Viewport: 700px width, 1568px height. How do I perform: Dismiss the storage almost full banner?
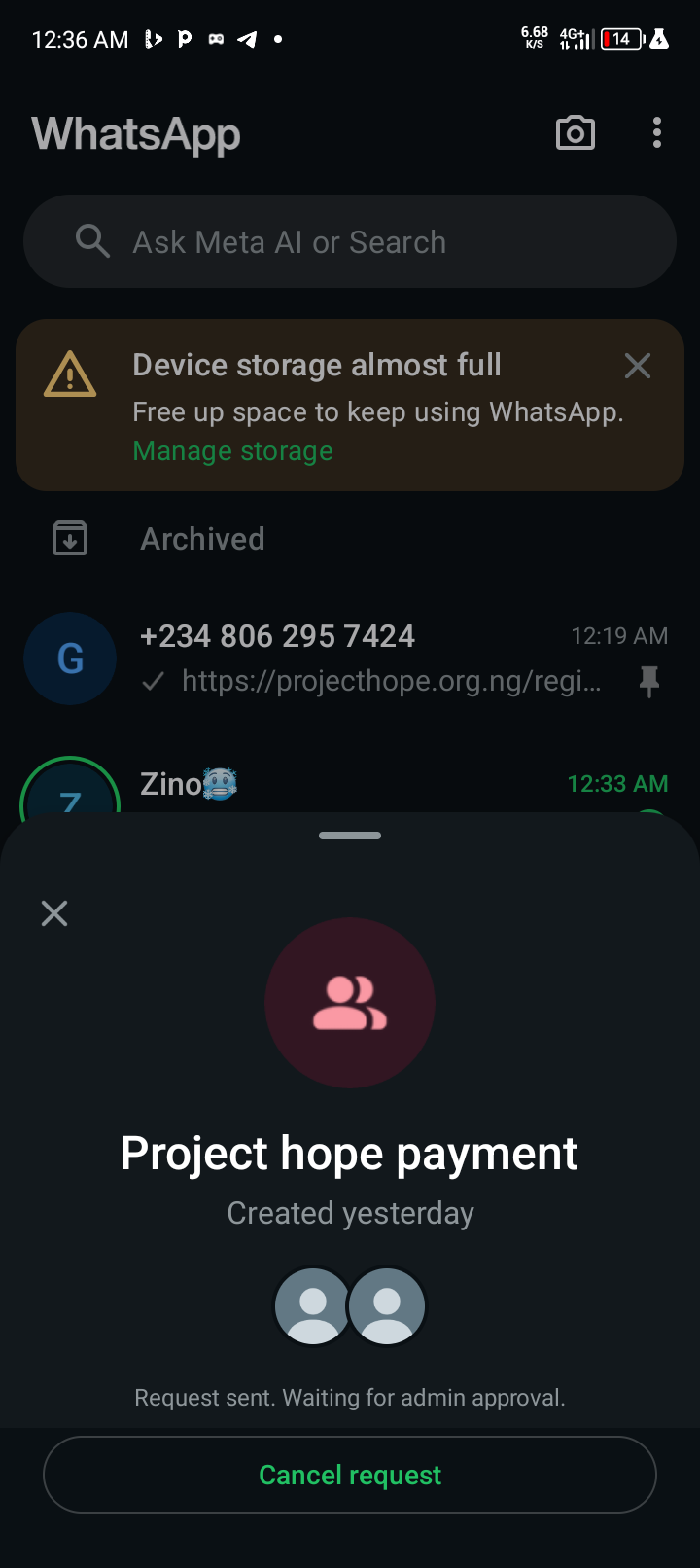(638, 366)
